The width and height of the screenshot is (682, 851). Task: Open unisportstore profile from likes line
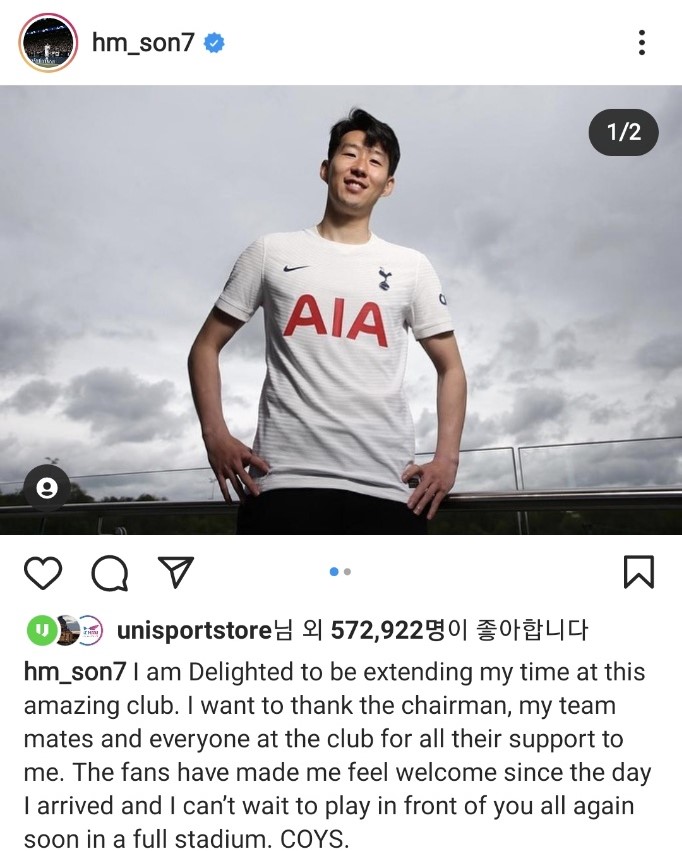pos(194,630)
